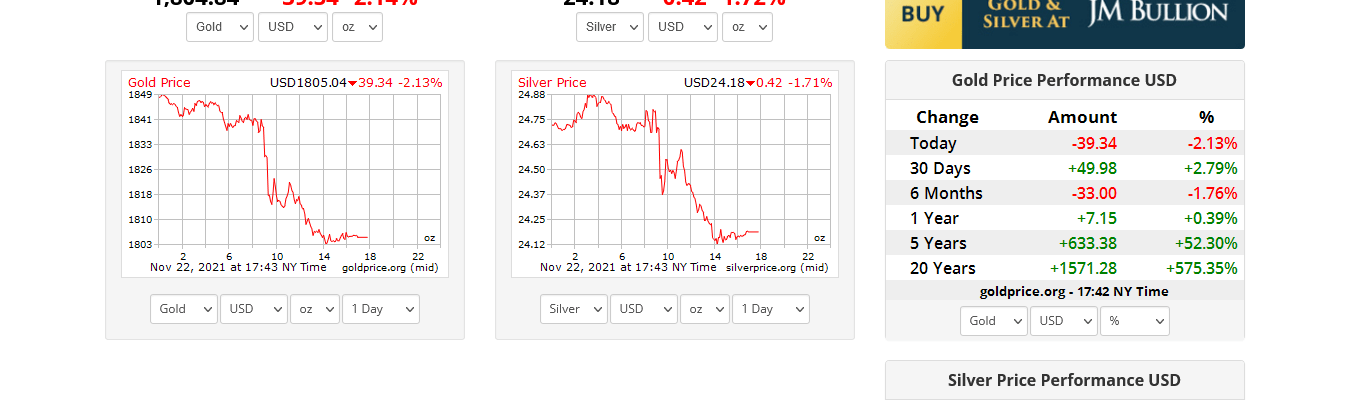
Task: Open the 1 Day timeframe dropdown under gold chart
Action: coord(380,309)
